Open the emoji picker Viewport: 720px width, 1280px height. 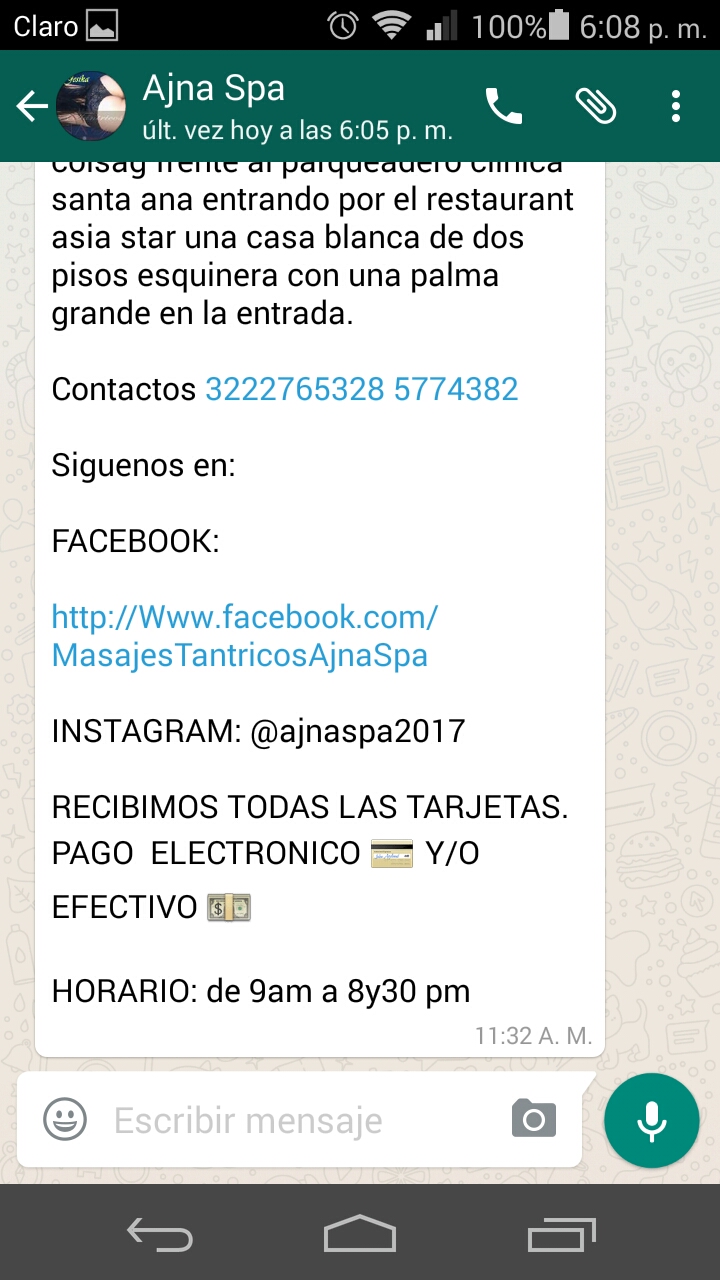[x=65, y=1119]
